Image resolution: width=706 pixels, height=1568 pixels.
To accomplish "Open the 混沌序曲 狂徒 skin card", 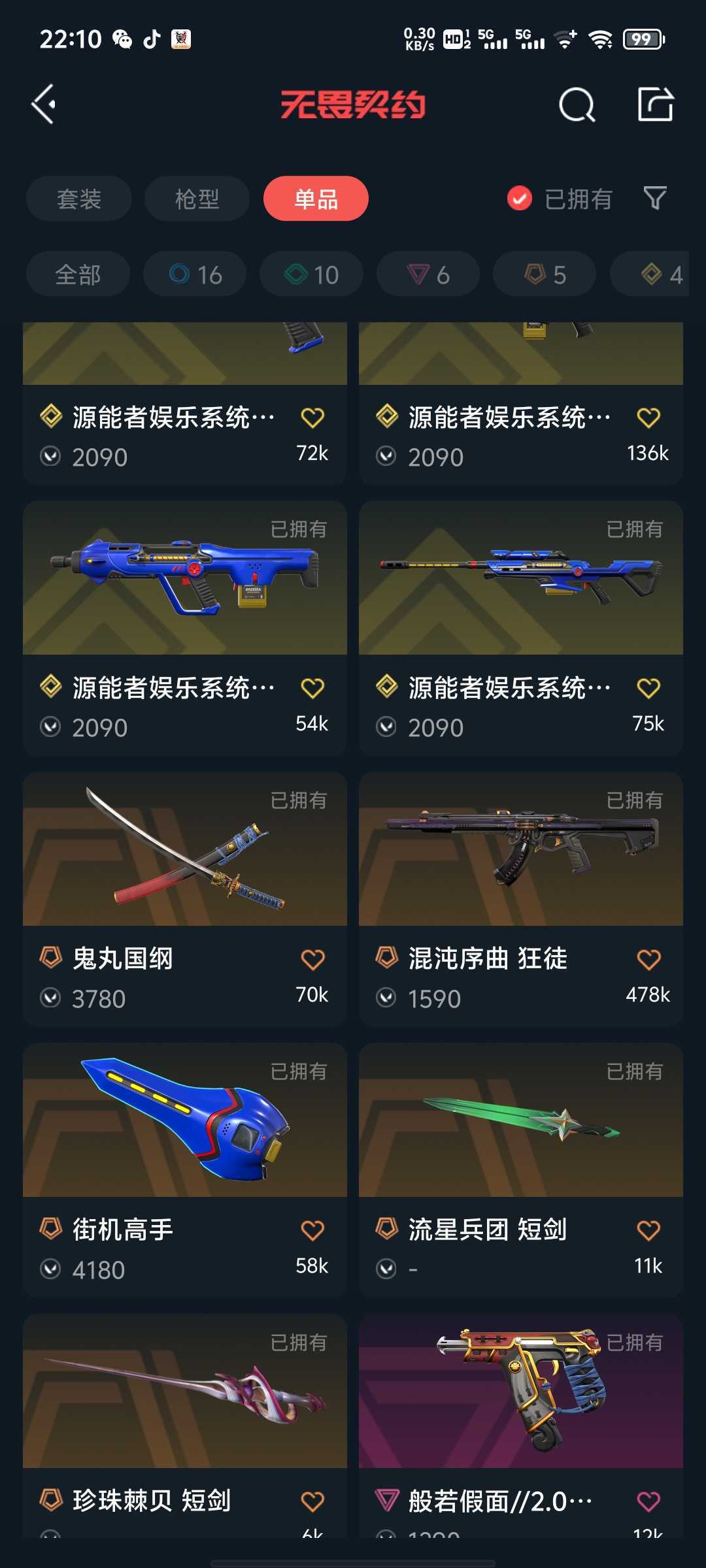I will (x=521, y=899).
